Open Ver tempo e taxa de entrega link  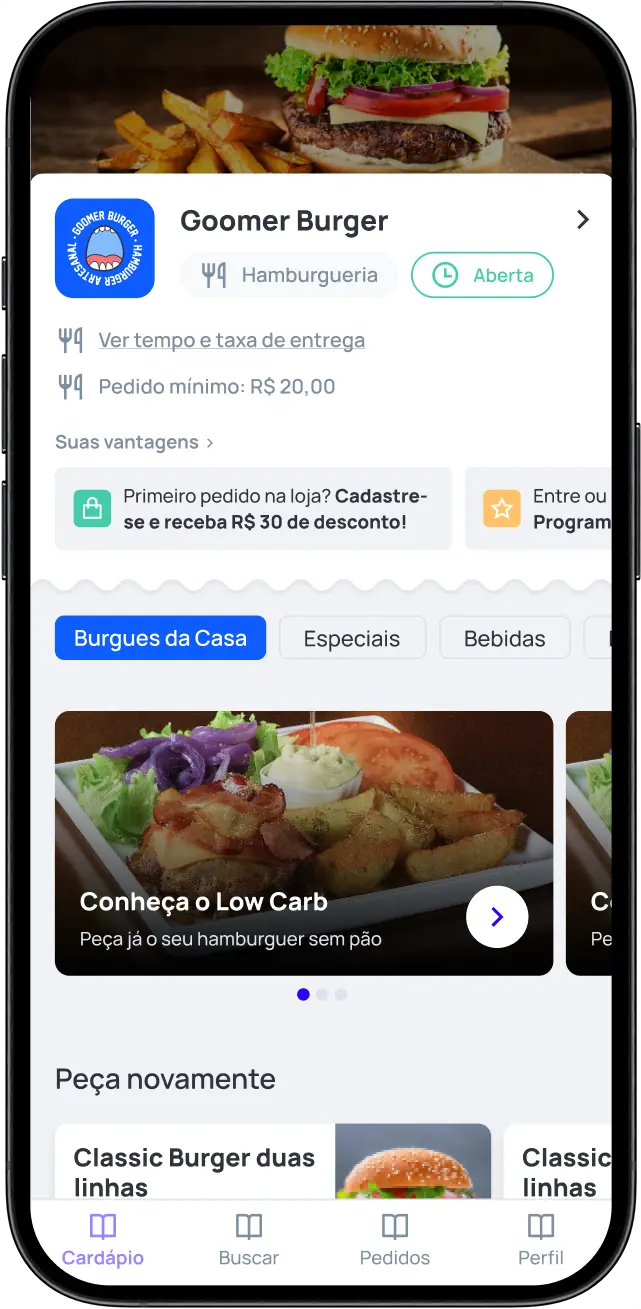click(x=231, y=340)
